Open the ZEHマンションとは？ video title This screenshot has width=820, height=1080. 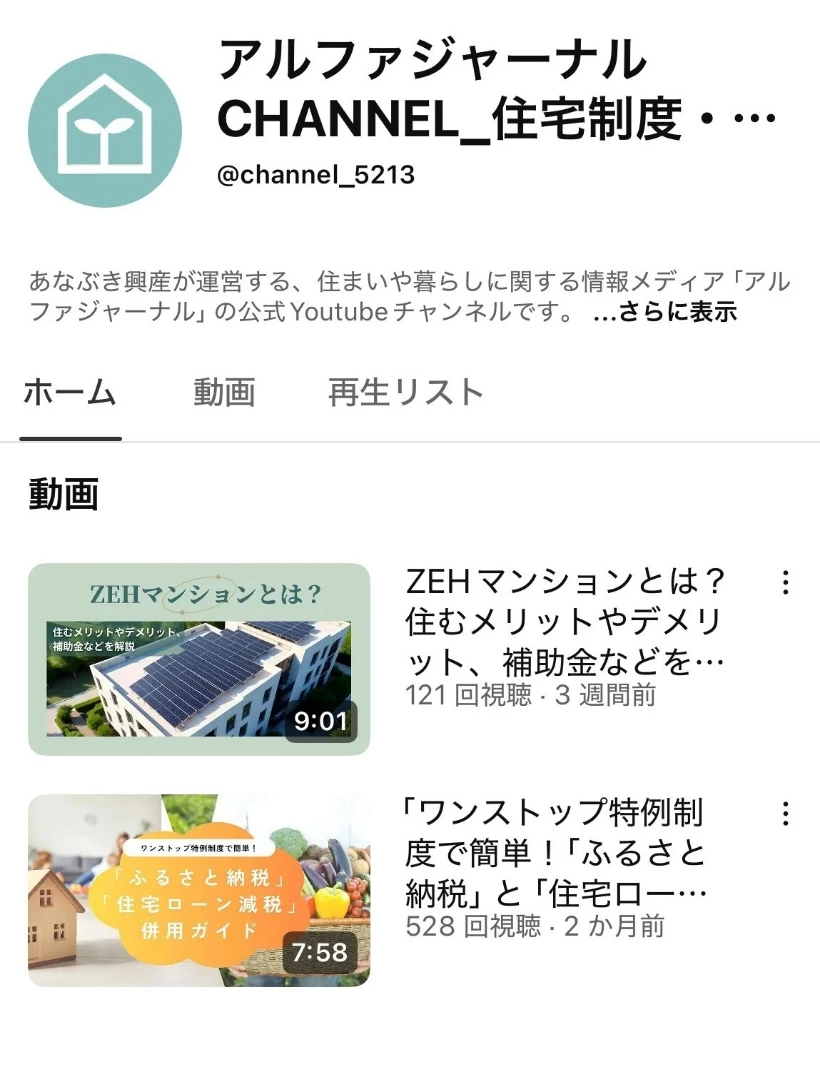(565, 621)
